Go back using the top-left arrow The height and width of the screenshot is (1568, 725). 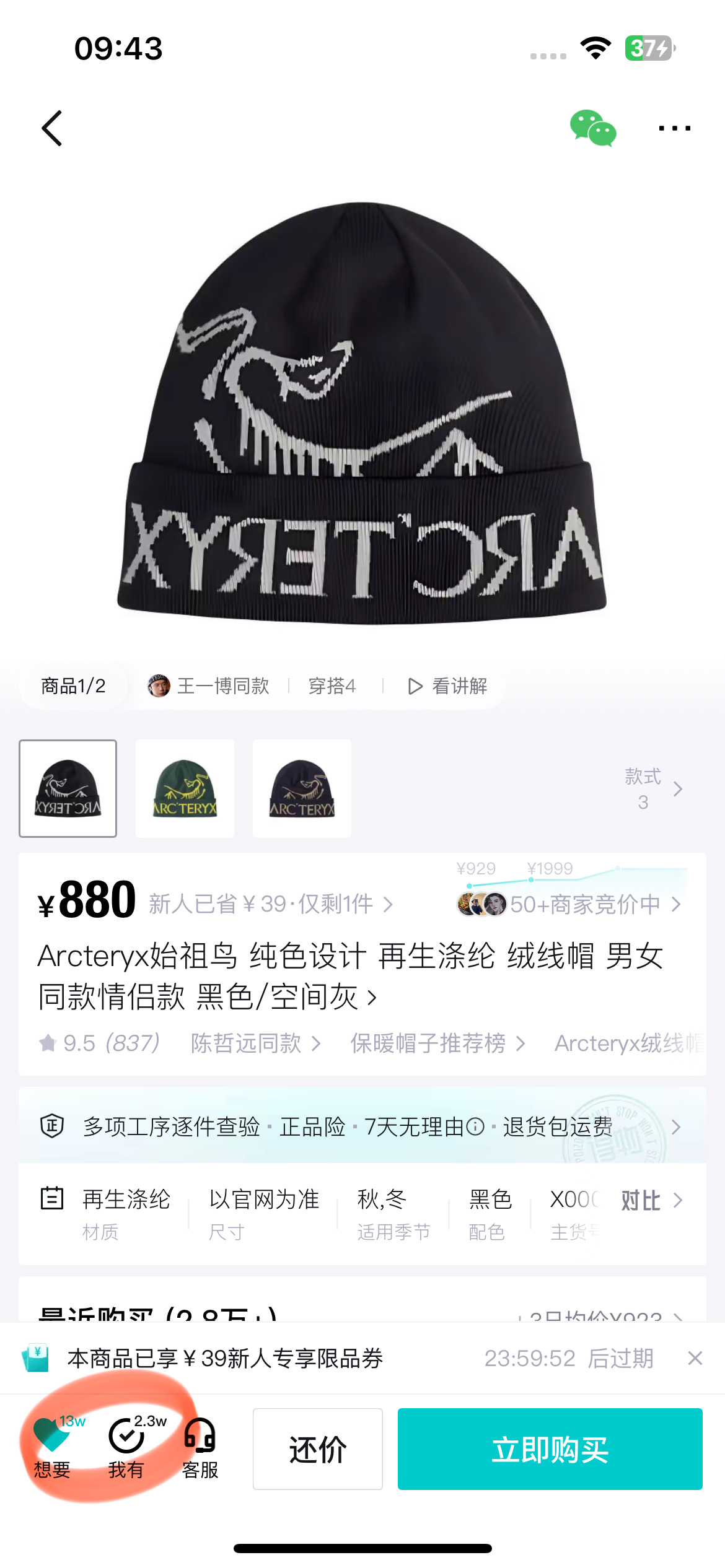pos(52,128)
